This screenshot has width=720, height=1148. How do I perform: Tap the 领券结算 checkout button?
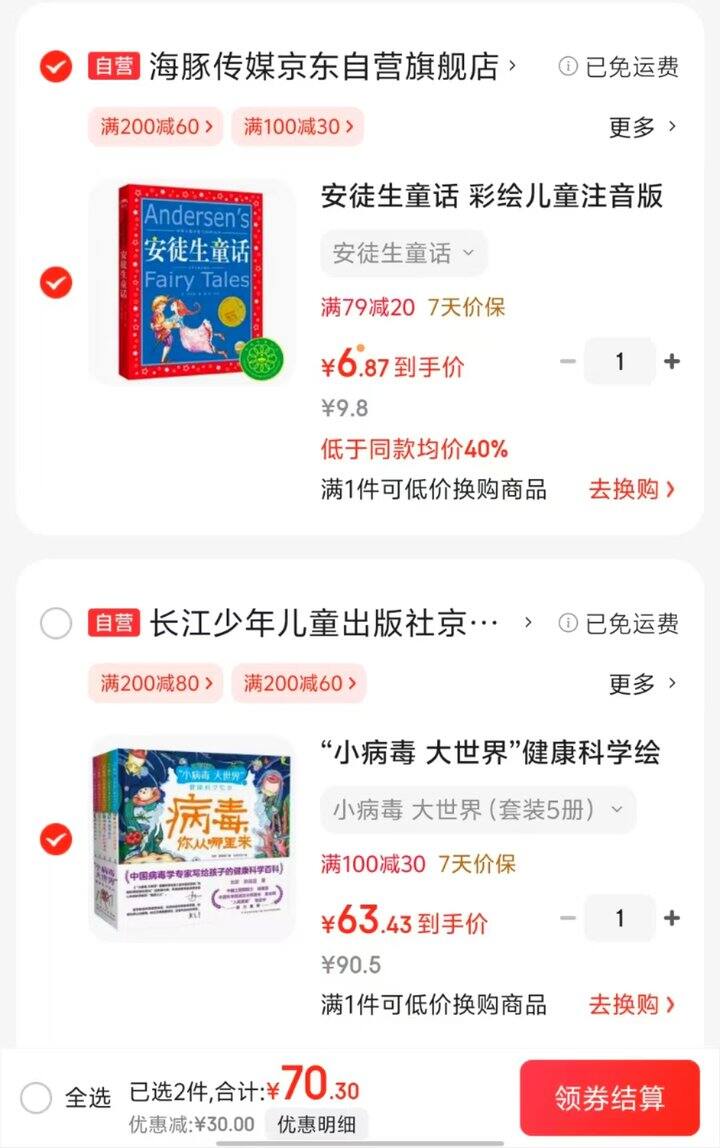click(611, 1097)
